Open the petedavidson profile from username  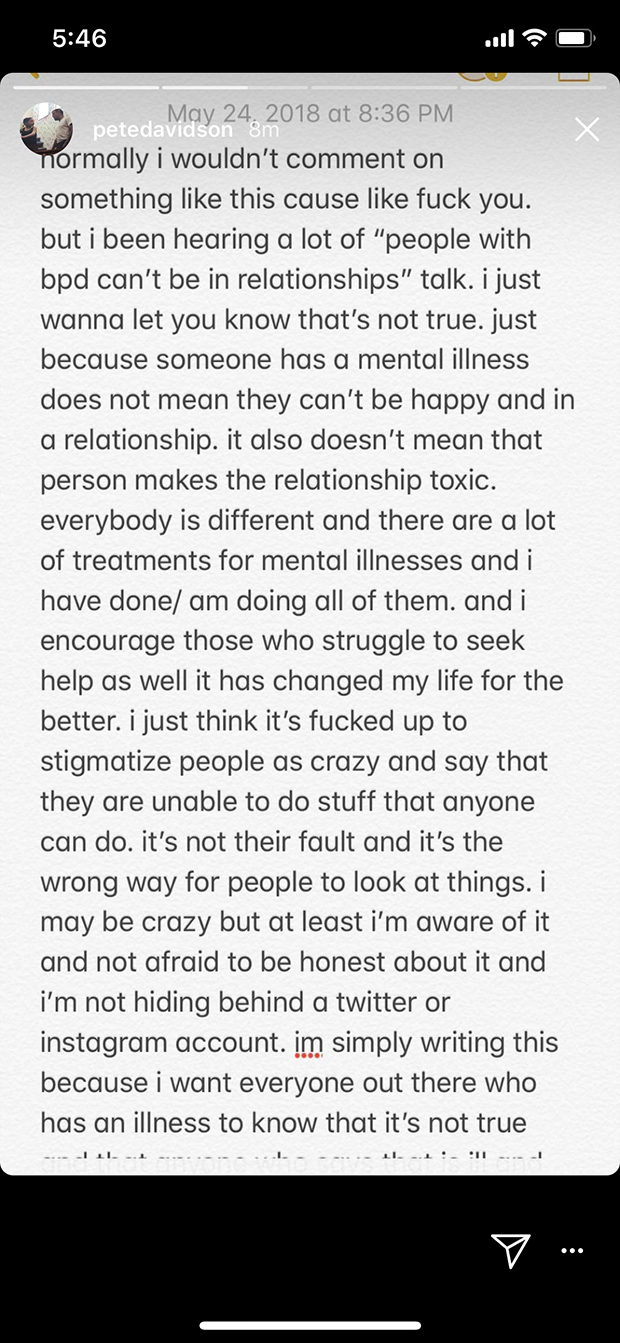click(162, 131)
